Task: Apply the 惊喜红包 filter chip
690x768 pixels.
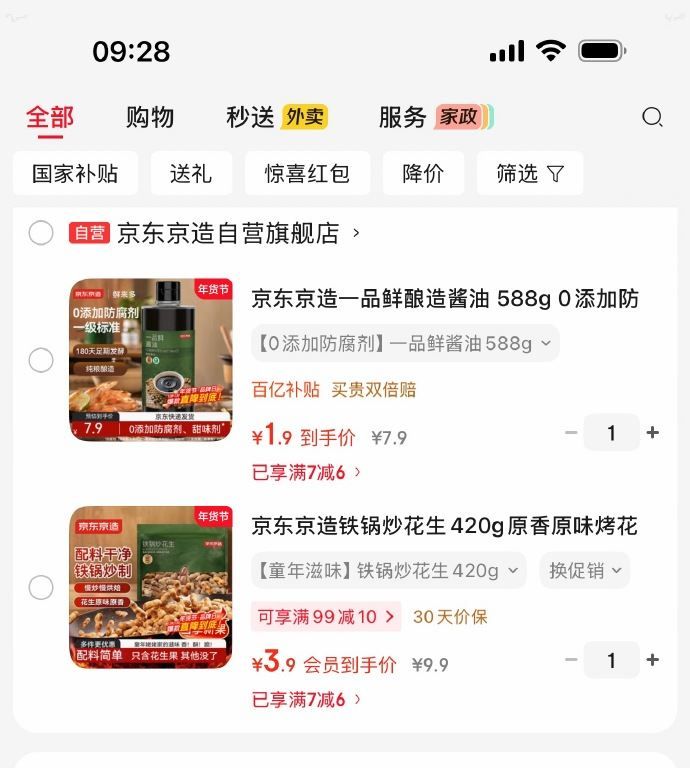Action: (307, 174)
